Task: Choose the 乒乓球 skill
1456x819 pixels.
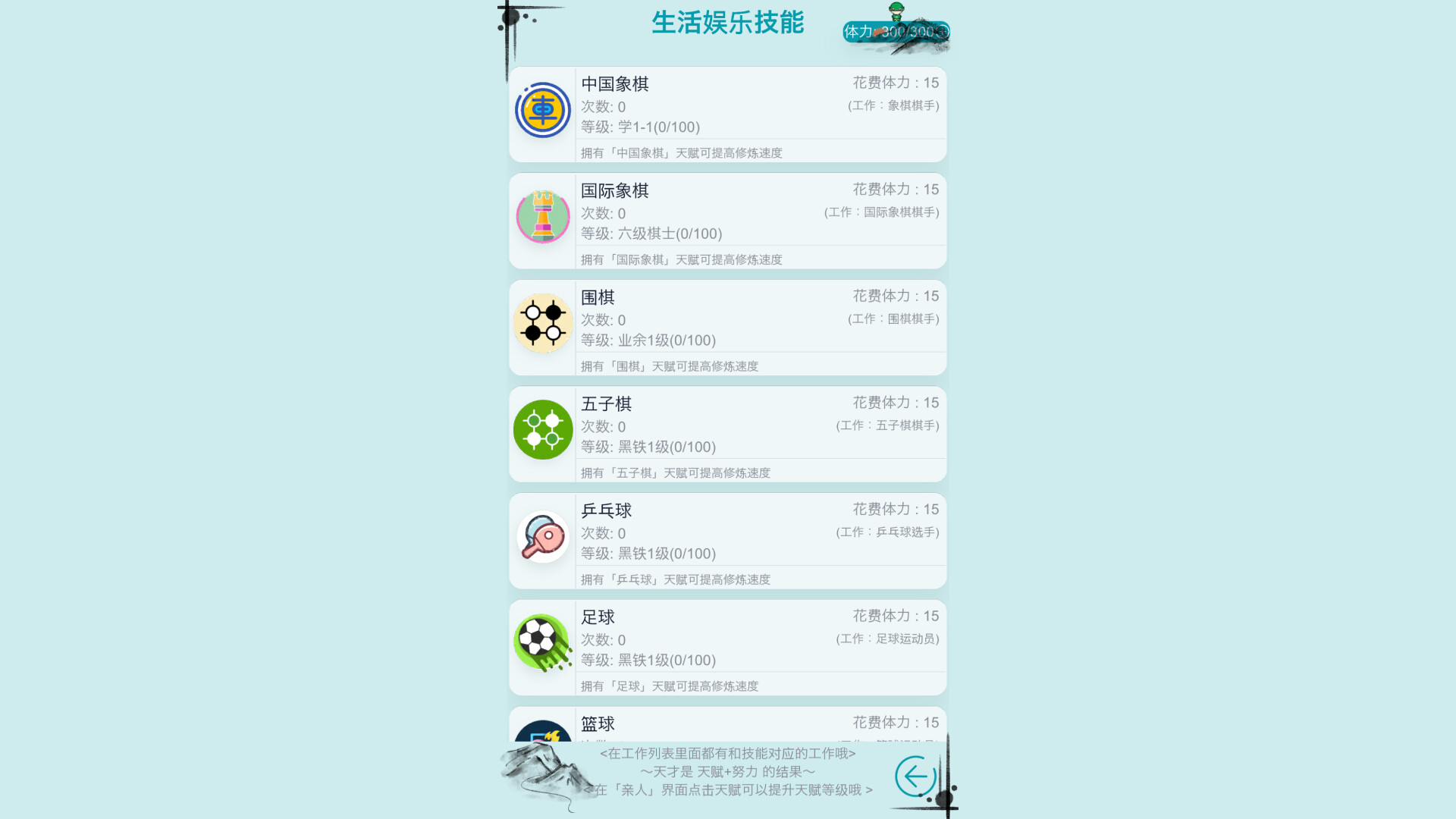Action: [727, 541]
